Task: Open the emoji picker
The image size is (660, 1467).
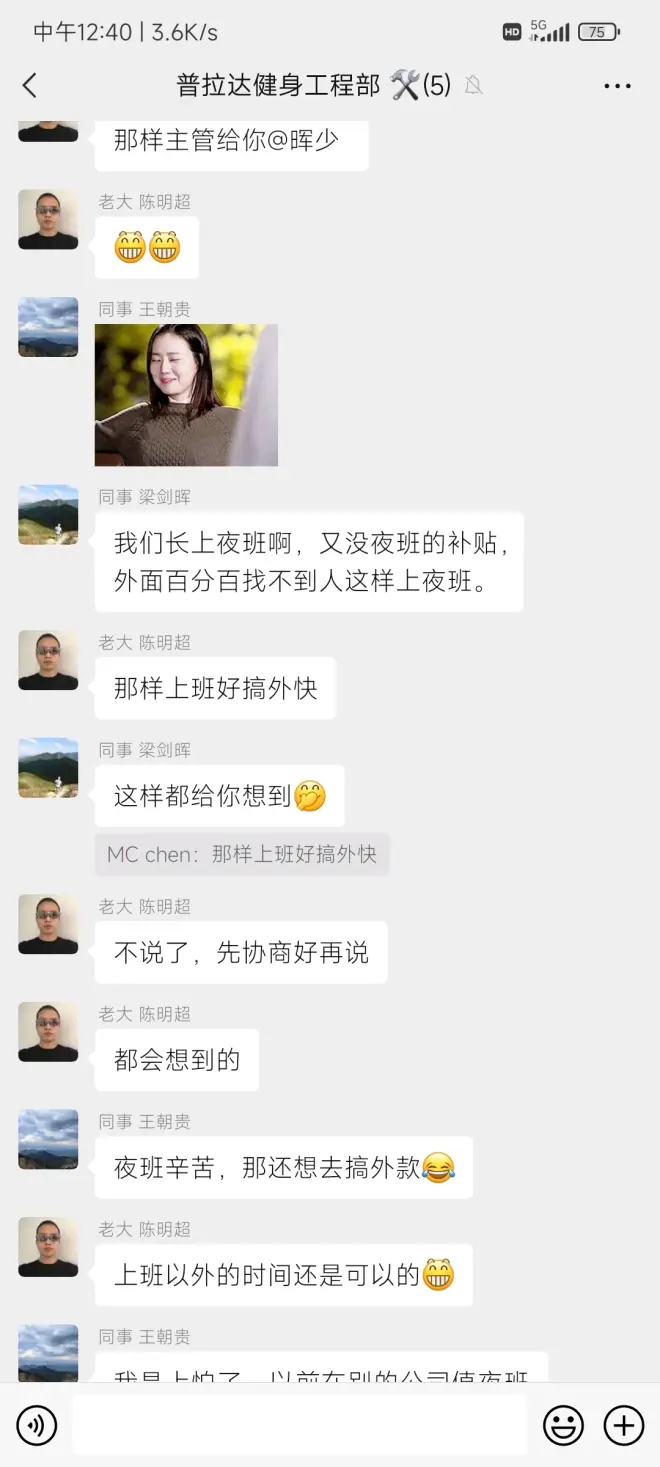Action: point(563,1425)
